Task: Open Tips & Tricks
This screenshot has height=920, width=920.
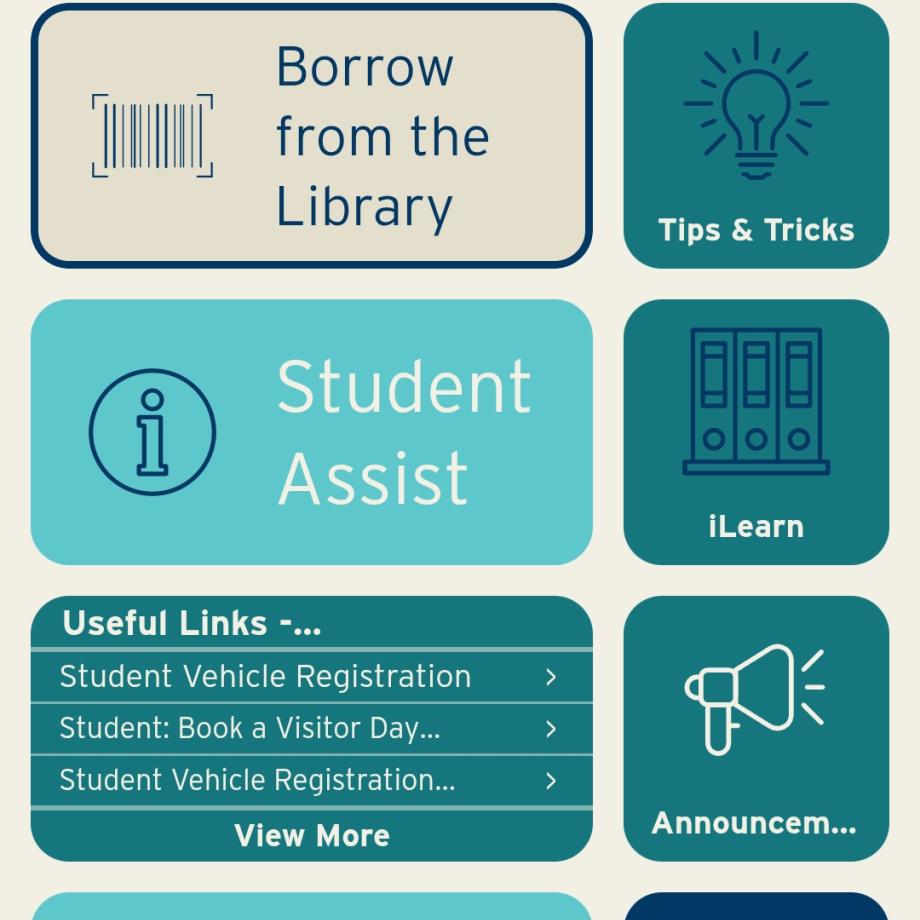Action: pos(756,136)
